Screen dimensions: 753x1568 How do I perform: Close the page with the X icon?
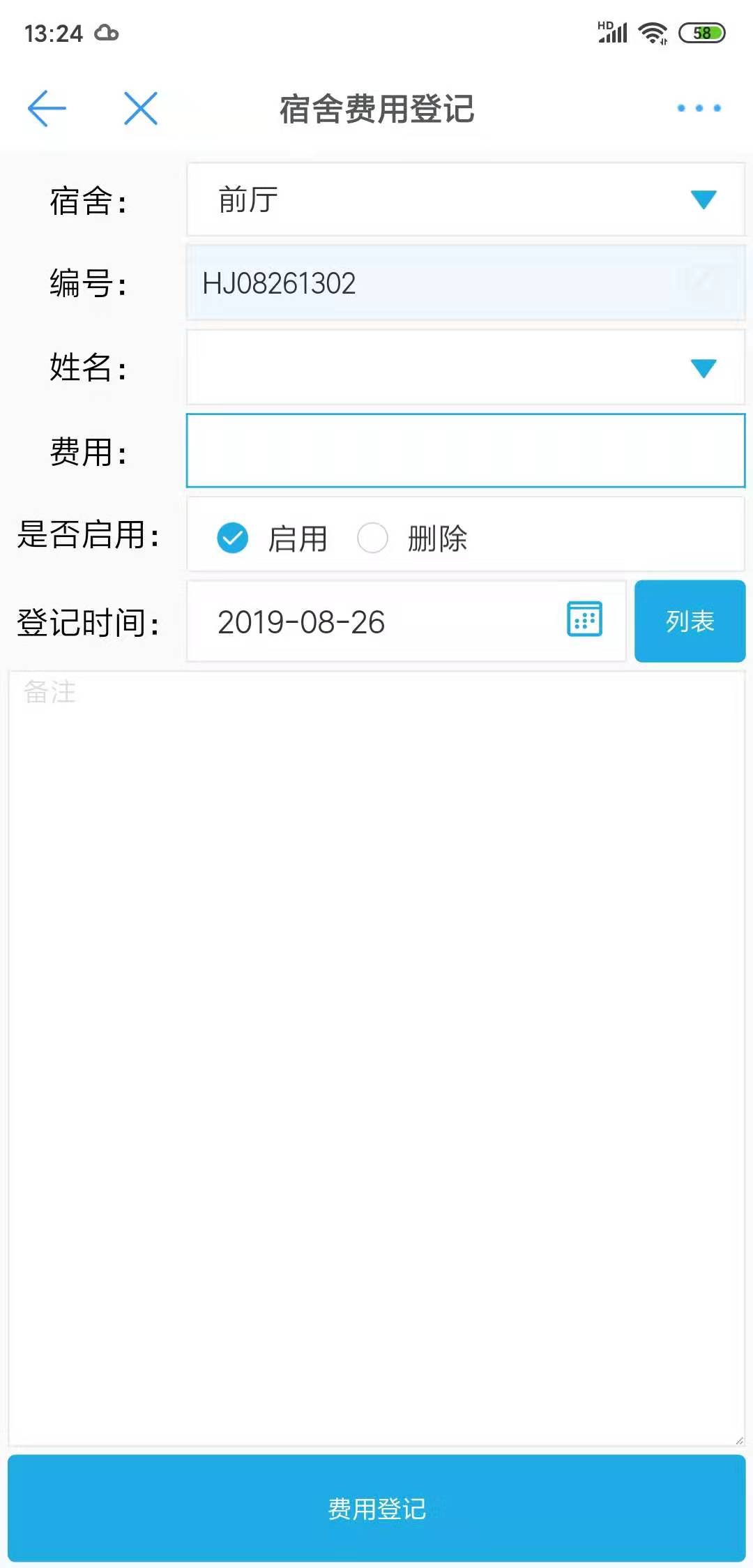(x=141, y=109)
